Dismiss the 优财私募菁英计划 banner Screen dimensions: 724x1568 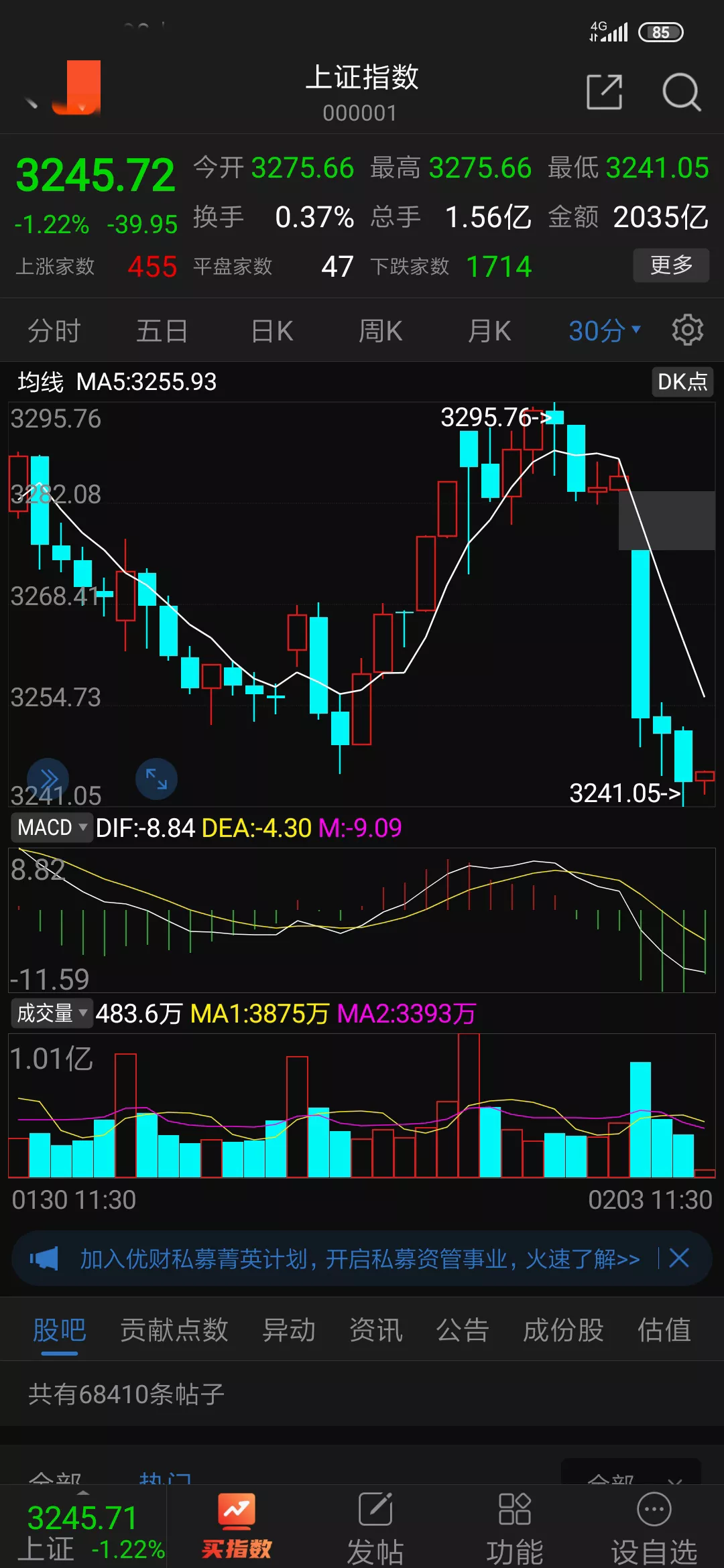point(679,1258)
